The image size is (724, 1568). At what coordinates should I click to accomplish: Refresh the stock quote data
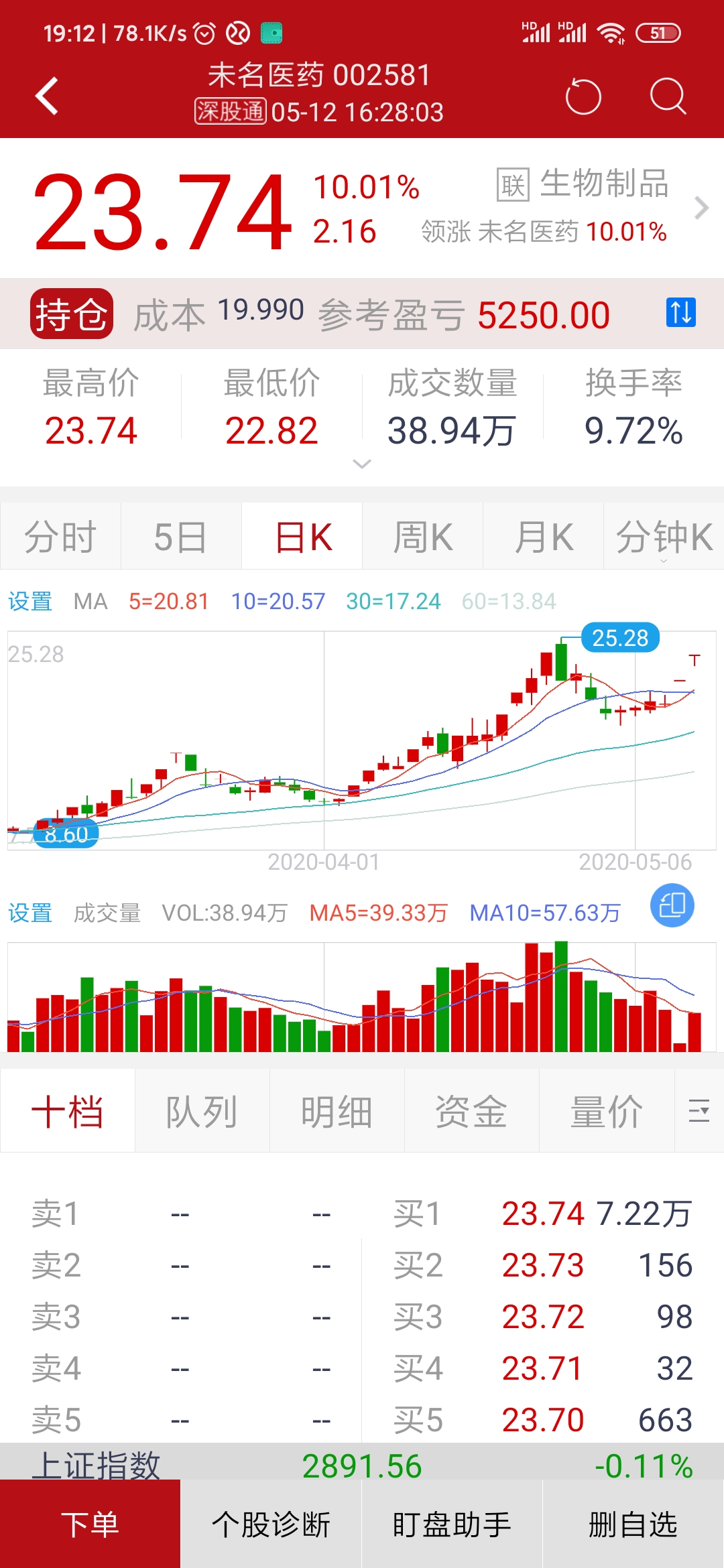click(x=583, y=96)
